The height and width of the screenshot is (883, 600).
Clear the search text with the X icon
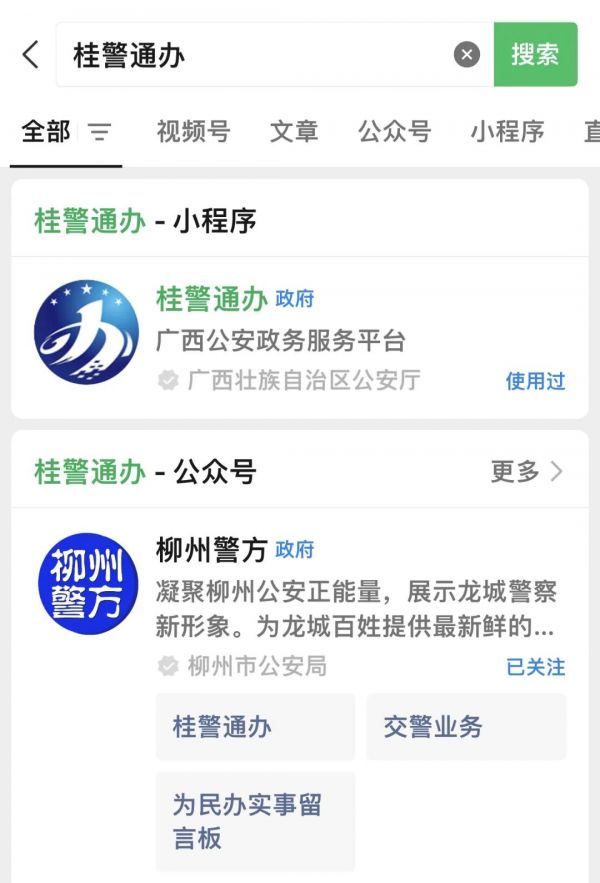[467, 55]
